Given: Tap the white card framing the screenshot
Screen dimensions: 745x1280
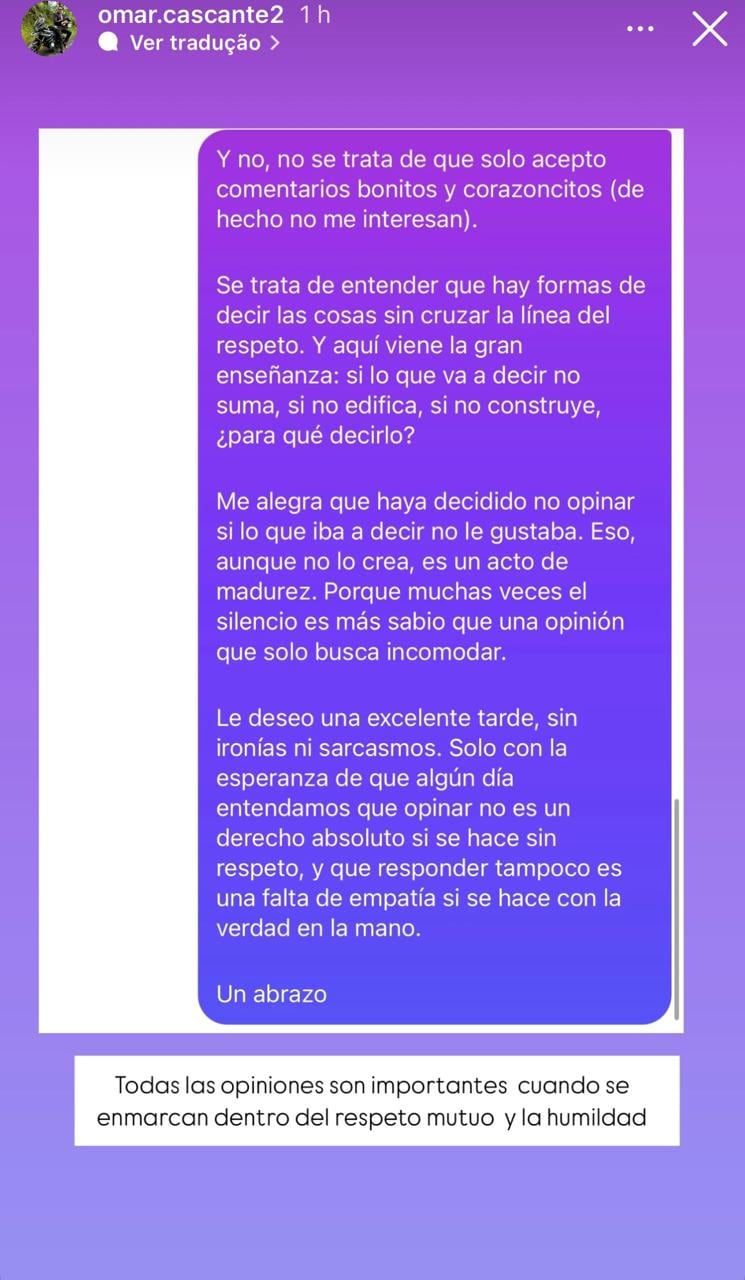Looking at the screenshot, I should [120, 580].
